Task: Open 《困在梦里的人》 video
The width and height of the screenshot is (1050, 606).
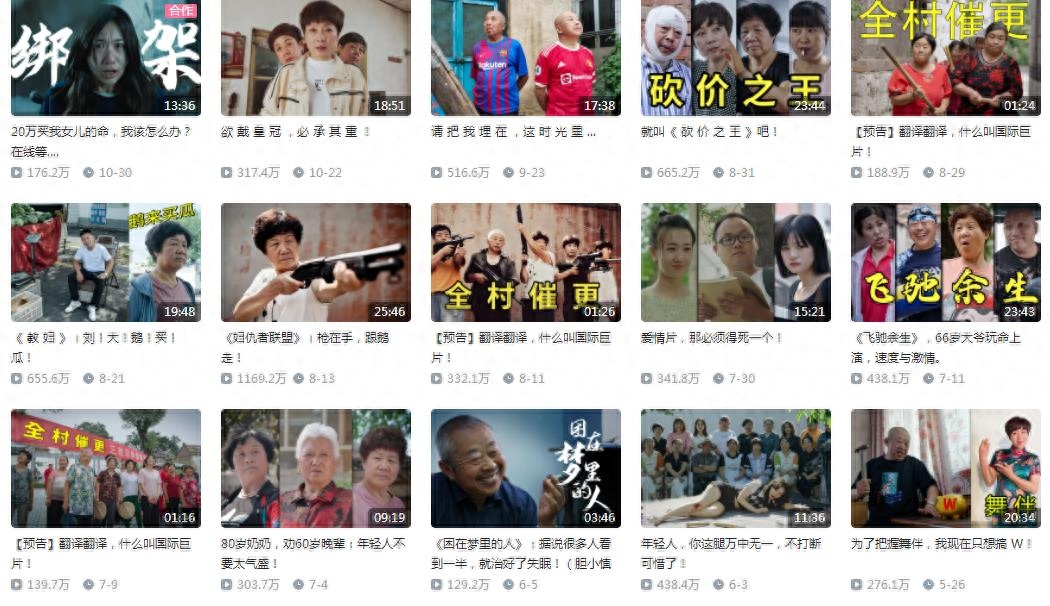Action: (525, 468)
